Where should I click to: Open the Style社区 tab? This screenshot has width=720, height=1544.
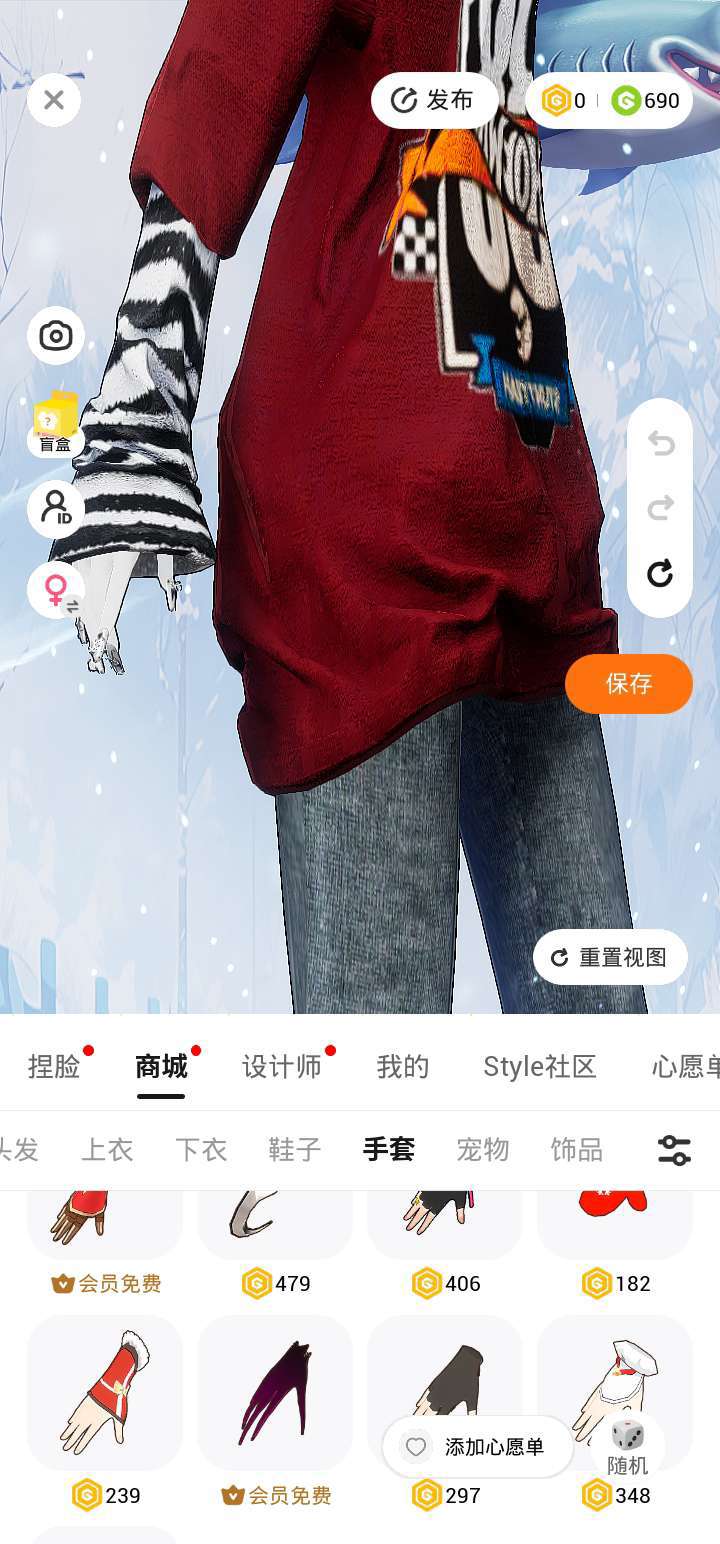540,1067
